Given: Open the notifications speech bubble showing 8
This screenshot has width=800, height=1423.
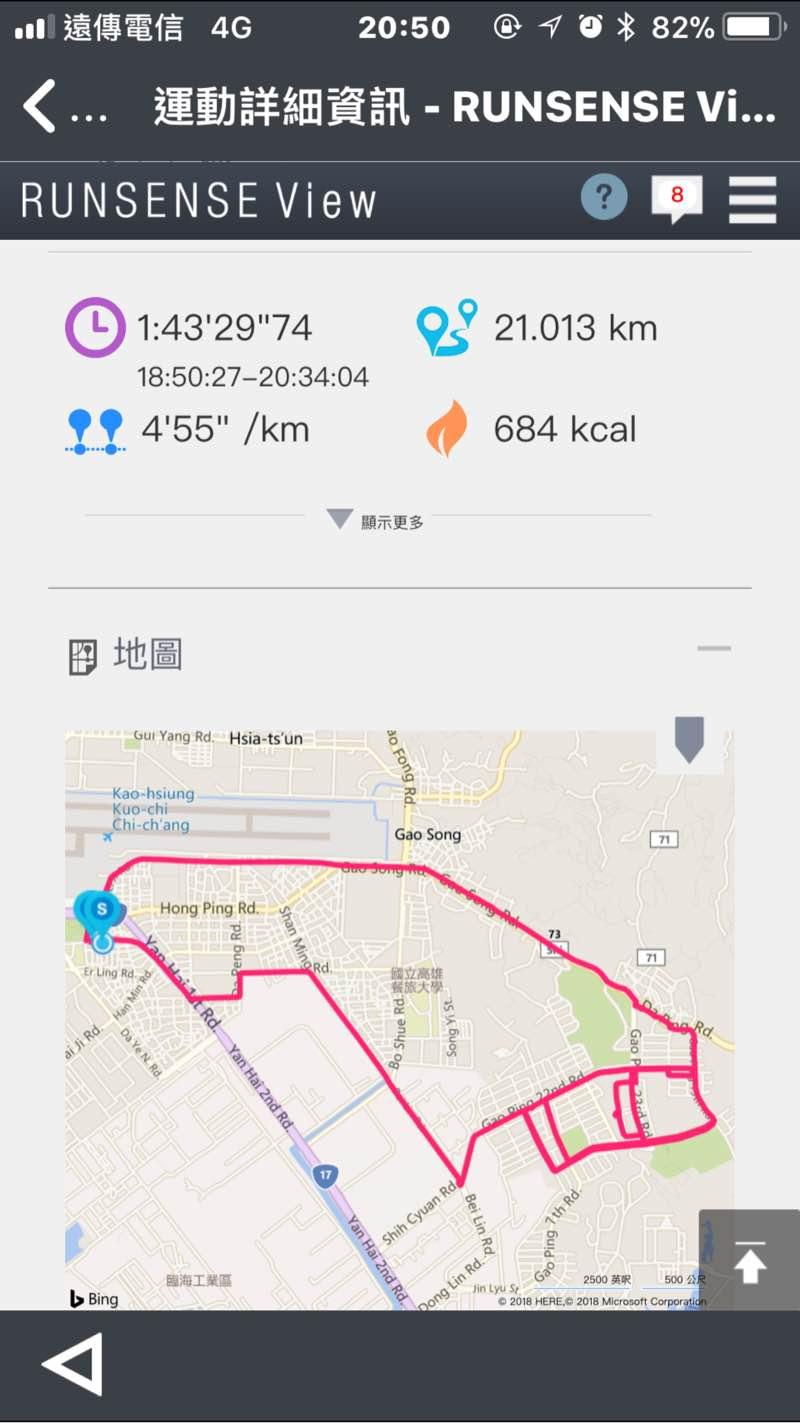Looking at the screenshot, I should (x=677, y=197).
